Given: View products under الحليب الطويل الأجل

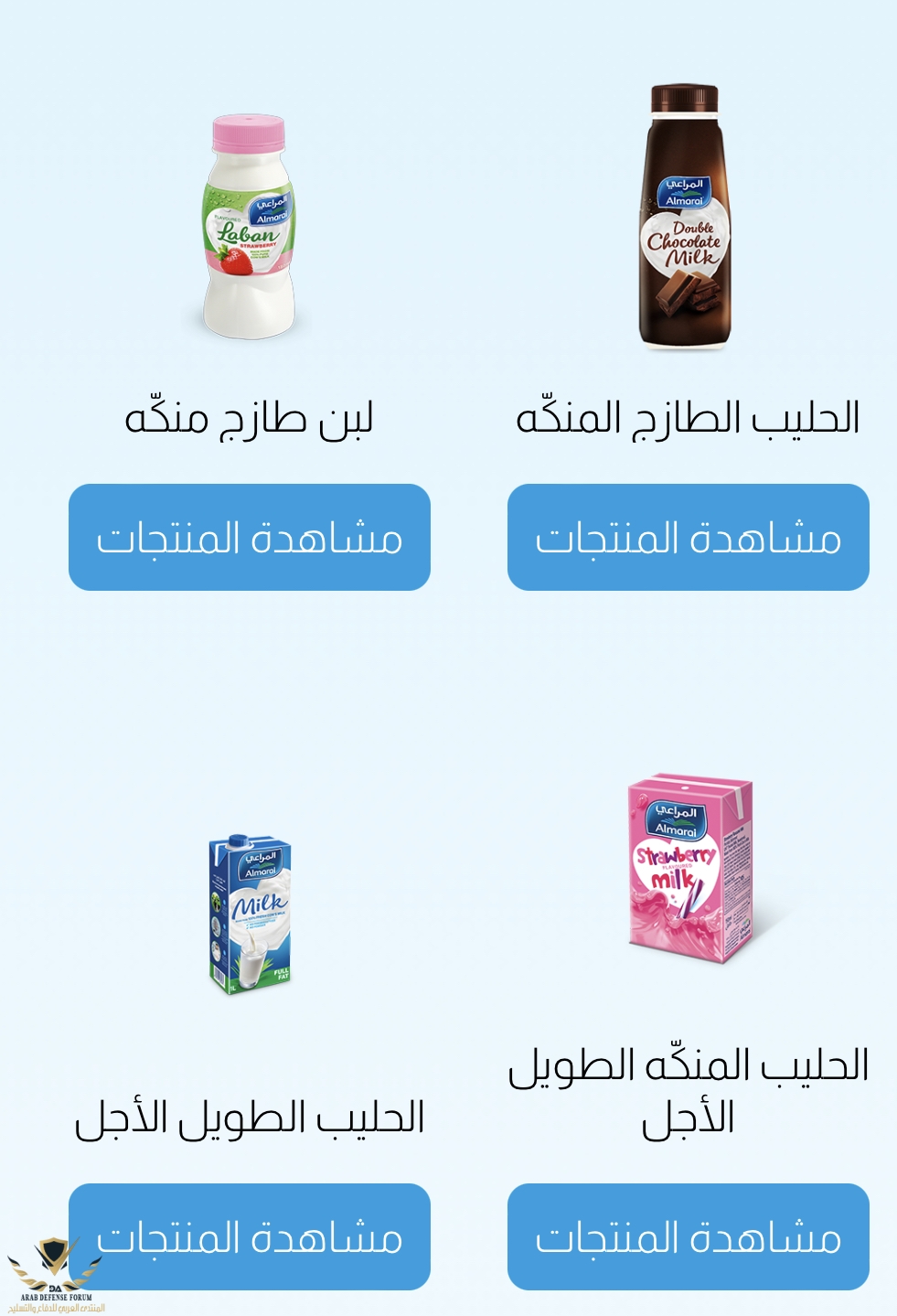Looking at the screenshot, I should pos(249,1236).
